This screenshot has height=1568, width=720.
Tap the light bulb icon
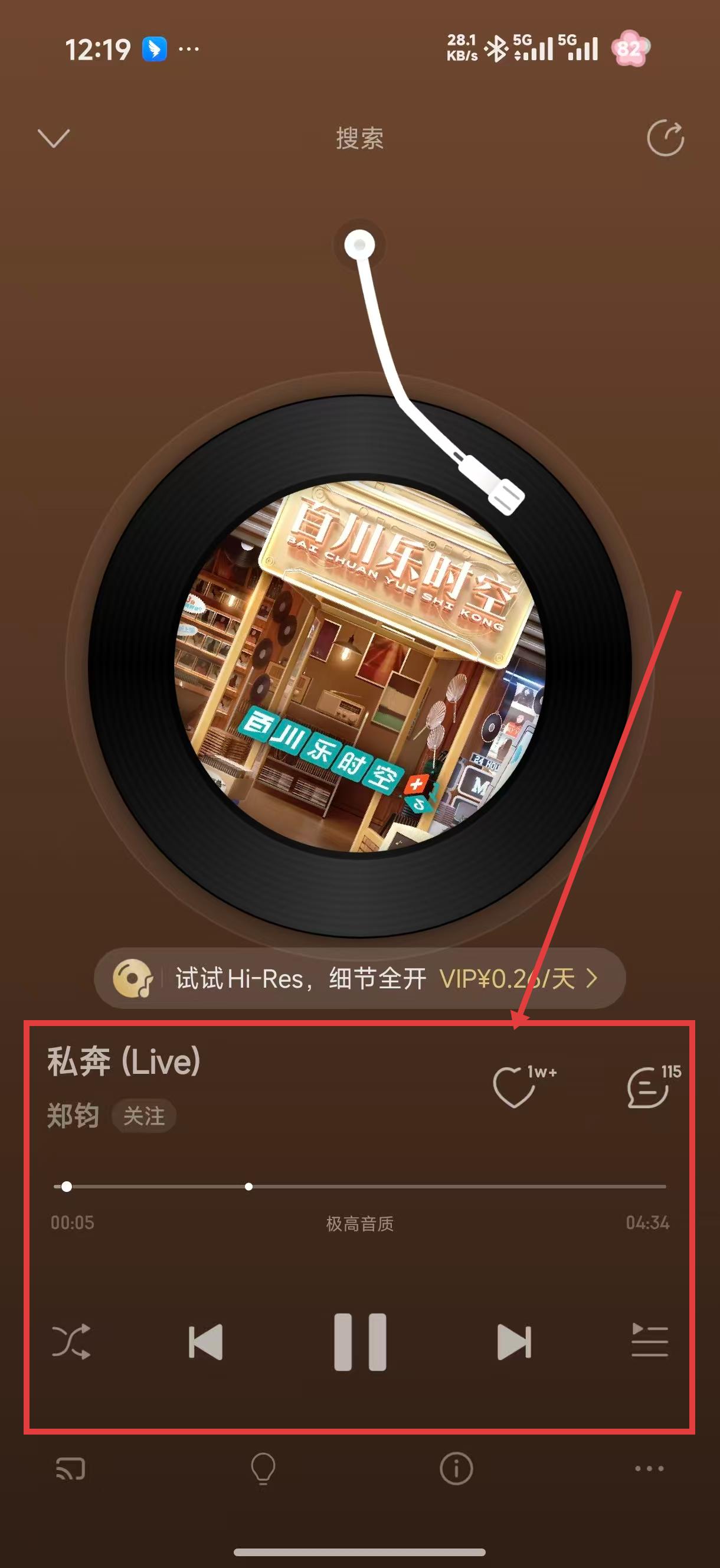(x=263, y=1469)
